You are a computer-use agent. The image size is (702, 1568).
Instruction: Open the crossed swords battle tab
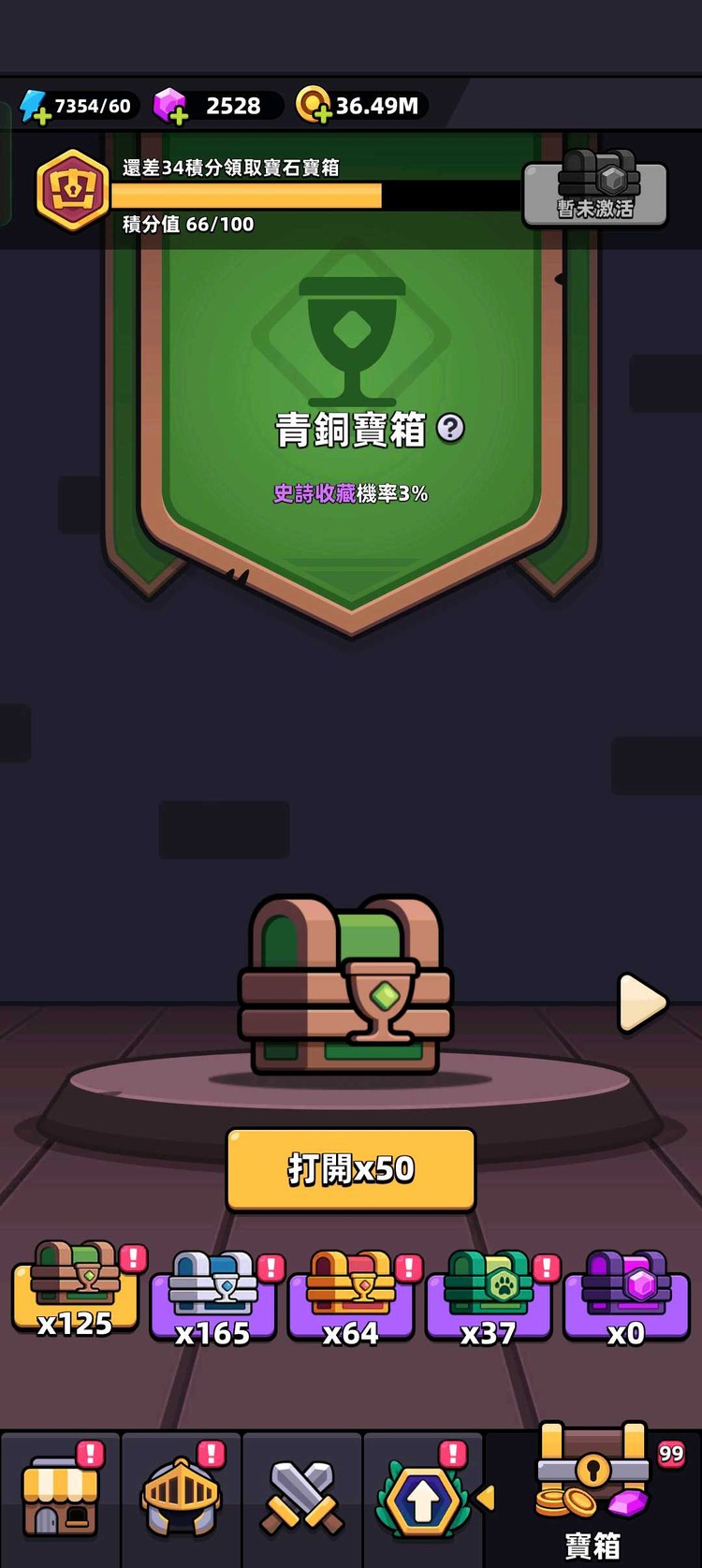click(x=302, y=1498)
